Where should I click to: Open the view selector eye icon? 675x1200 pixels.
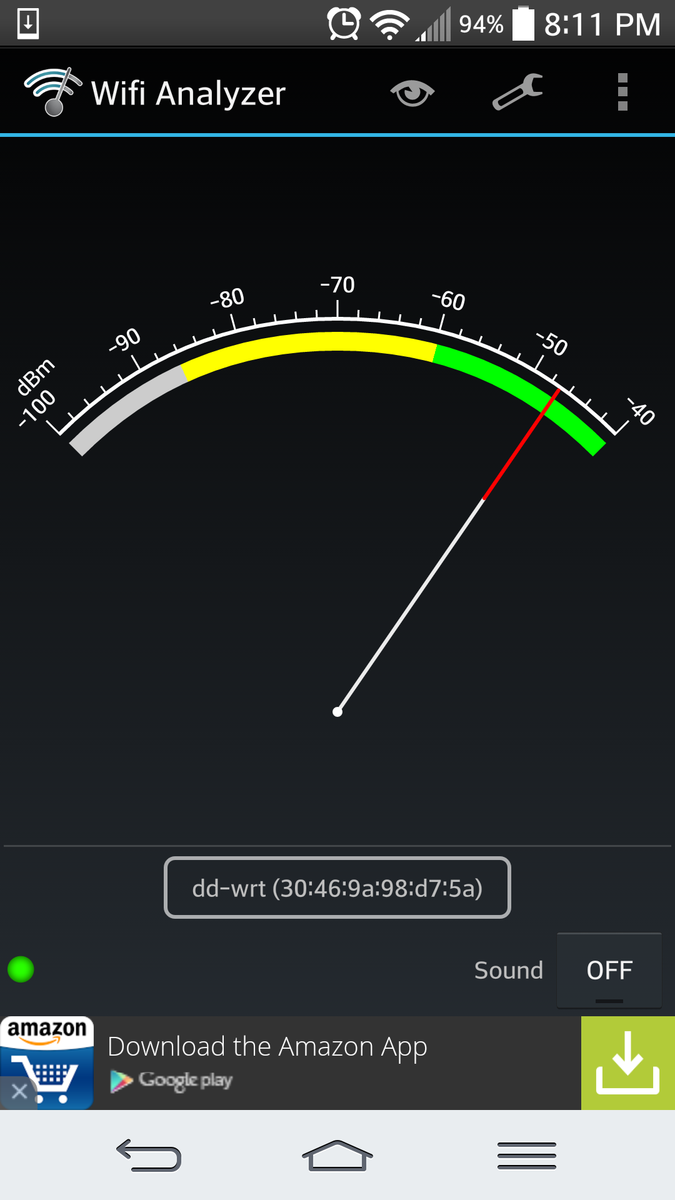(412, 94)
